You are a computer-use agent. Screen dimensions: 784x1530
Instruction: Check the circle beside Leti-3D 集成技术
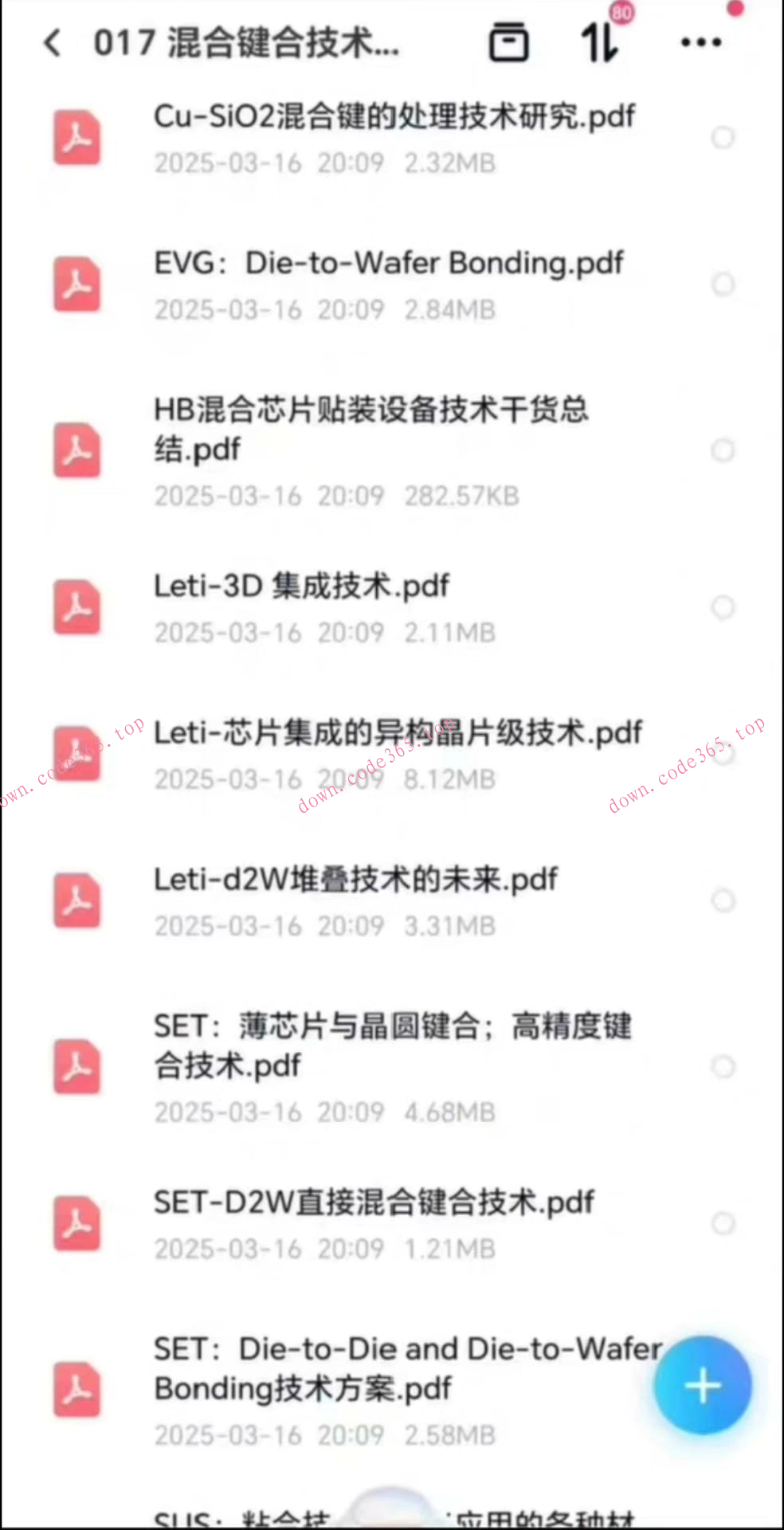pyautogui.click(x=723, y=607)
